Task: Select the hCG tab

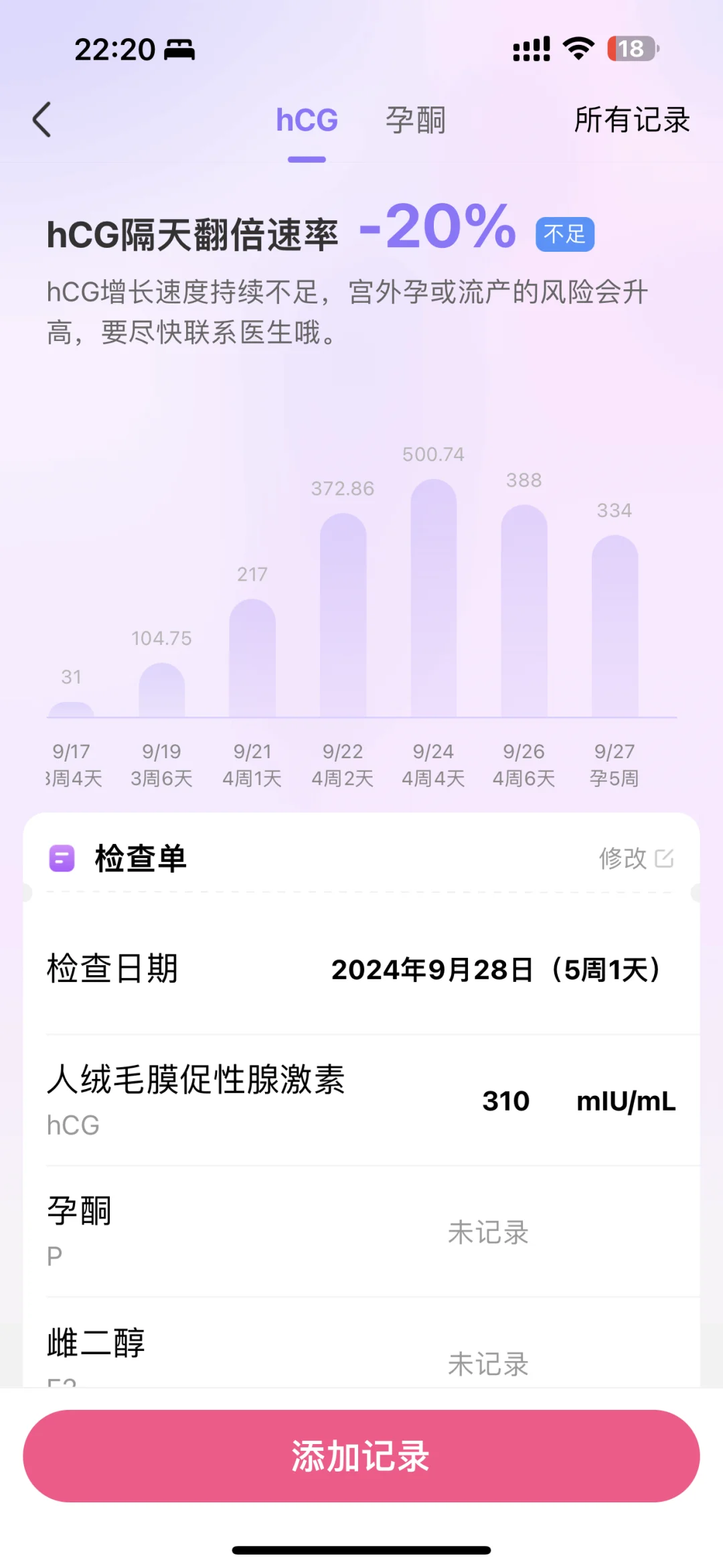Action: [307, 121]
